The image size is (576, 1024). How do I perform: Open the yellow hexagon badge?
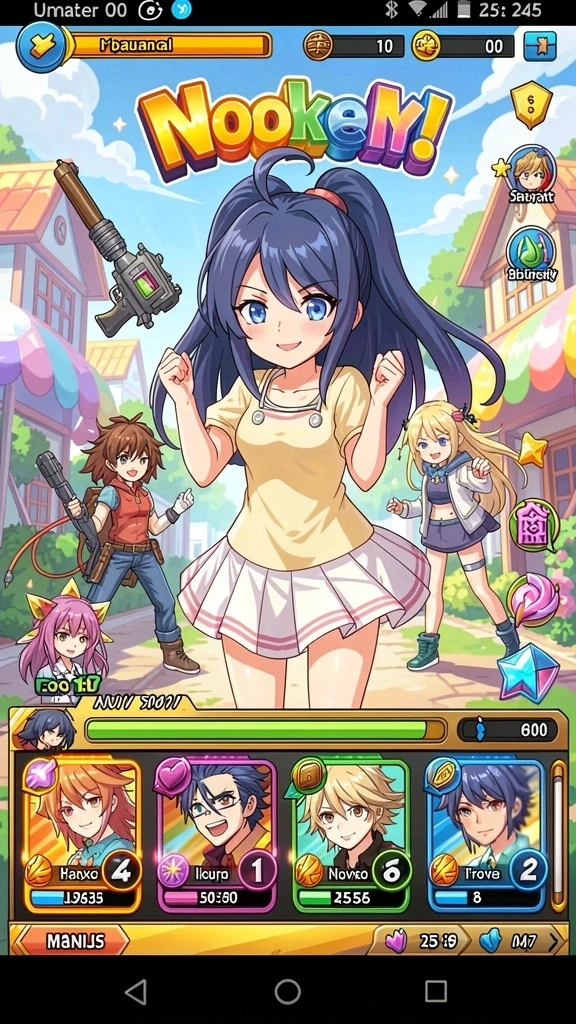(531, 104)
